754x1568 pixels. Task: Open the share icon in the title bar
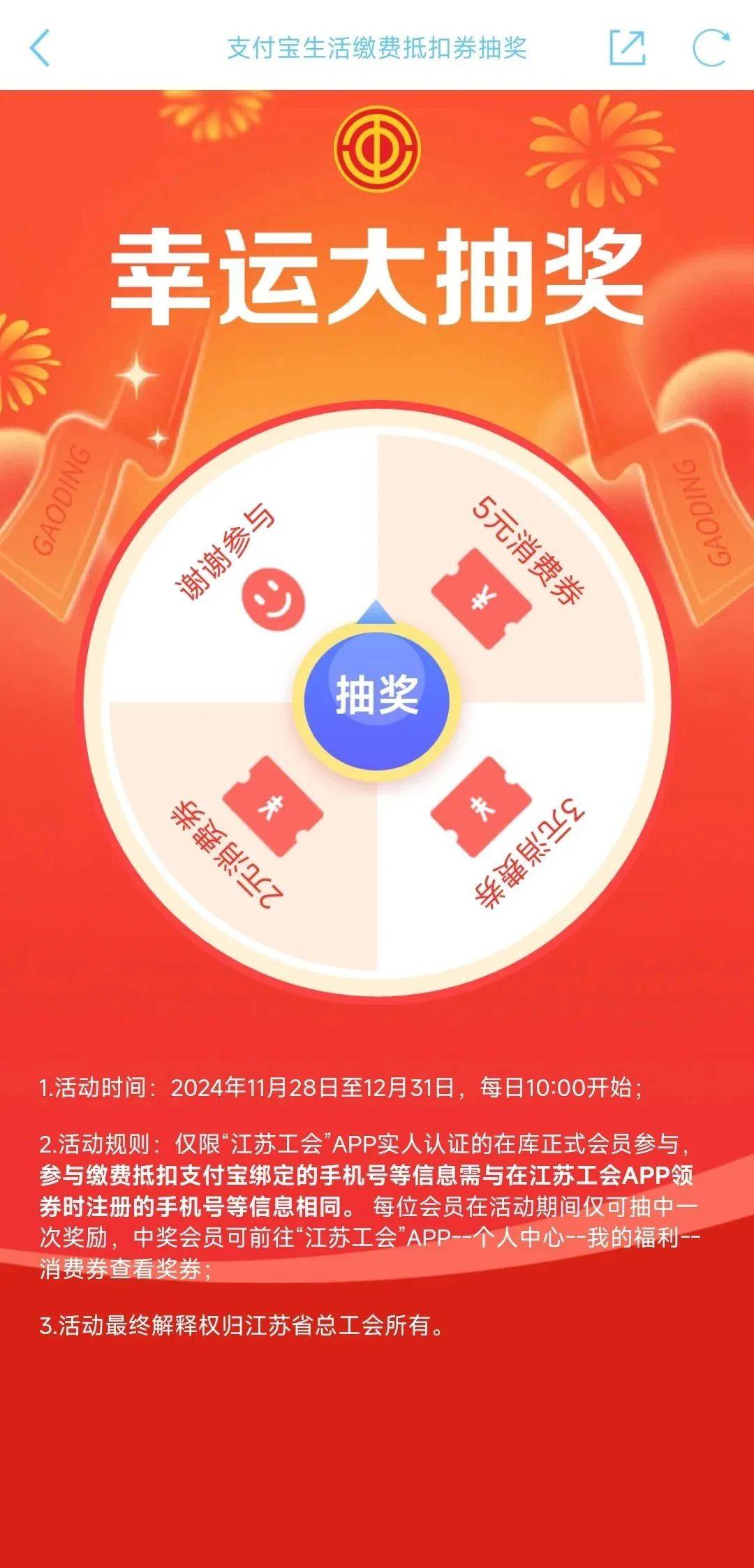627,47
